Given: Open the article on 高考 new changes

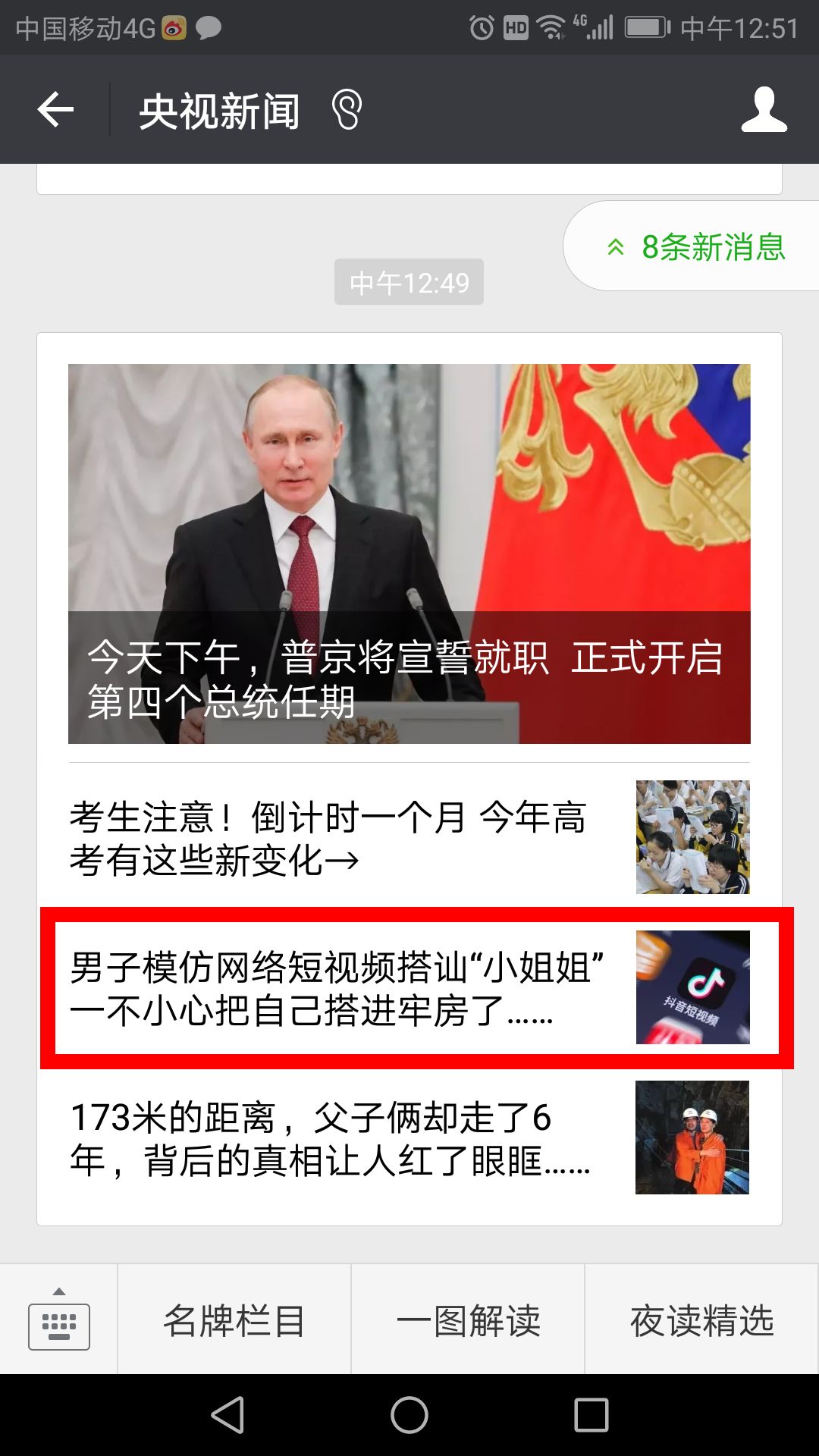Looking at the screenshot, I should [x=409, y=838].
